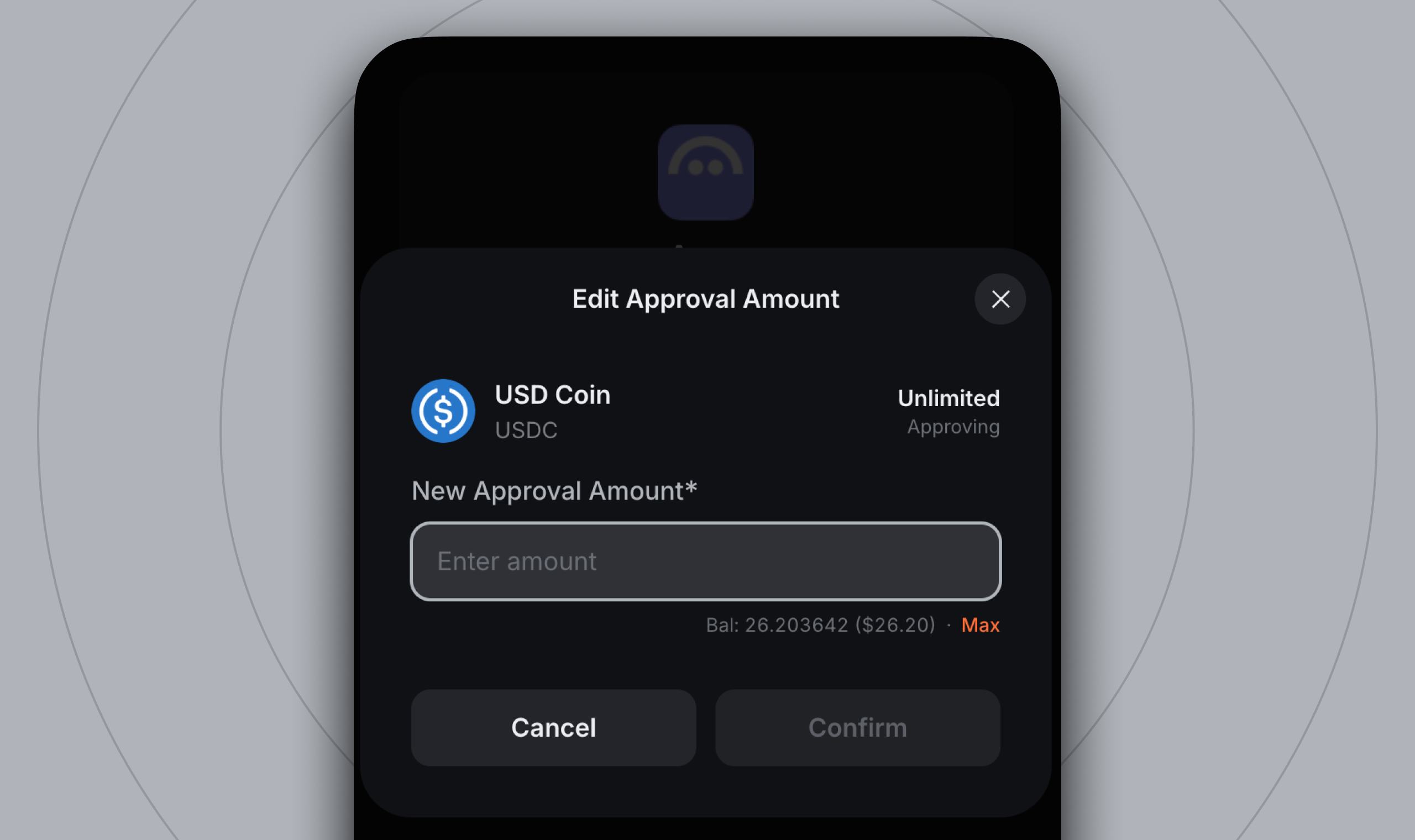Tap Max to fill the balance
The height and width of the screenshot is (840, 1415).
[x=981, y=625]
